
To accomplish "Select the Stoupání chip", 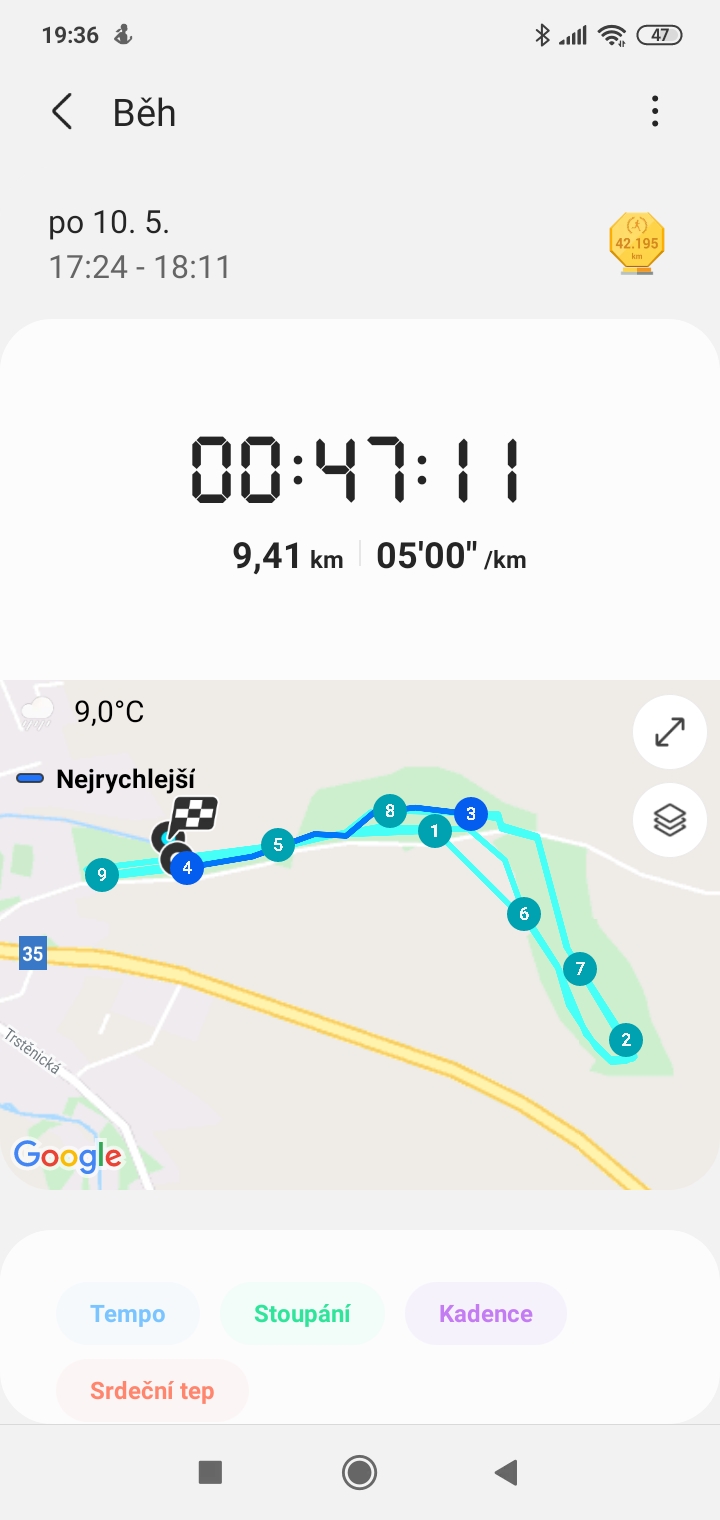I will 302,1313.
